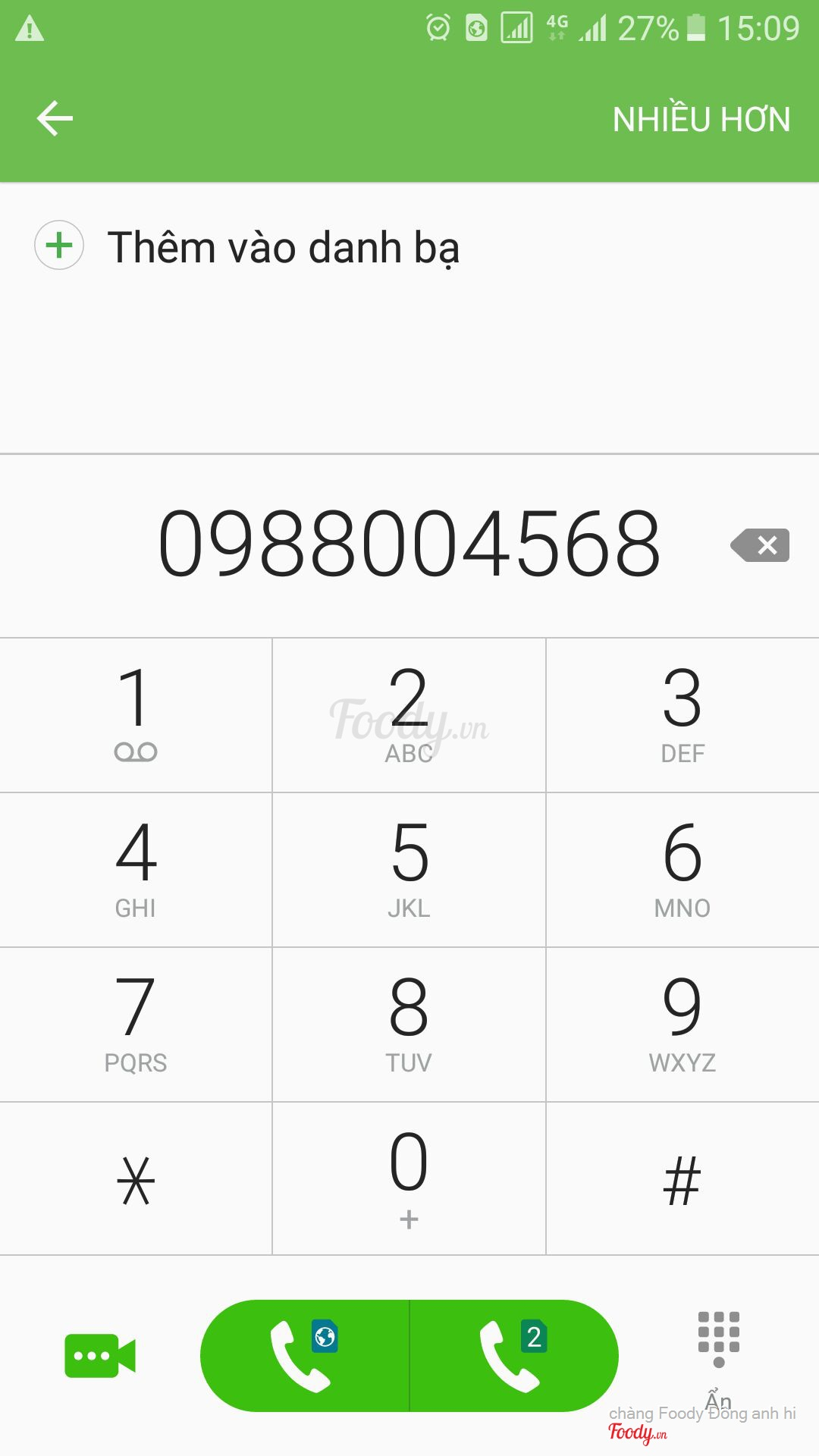
Task: Open the NHIỀU HƠN menu
Action: pos(701,118)
